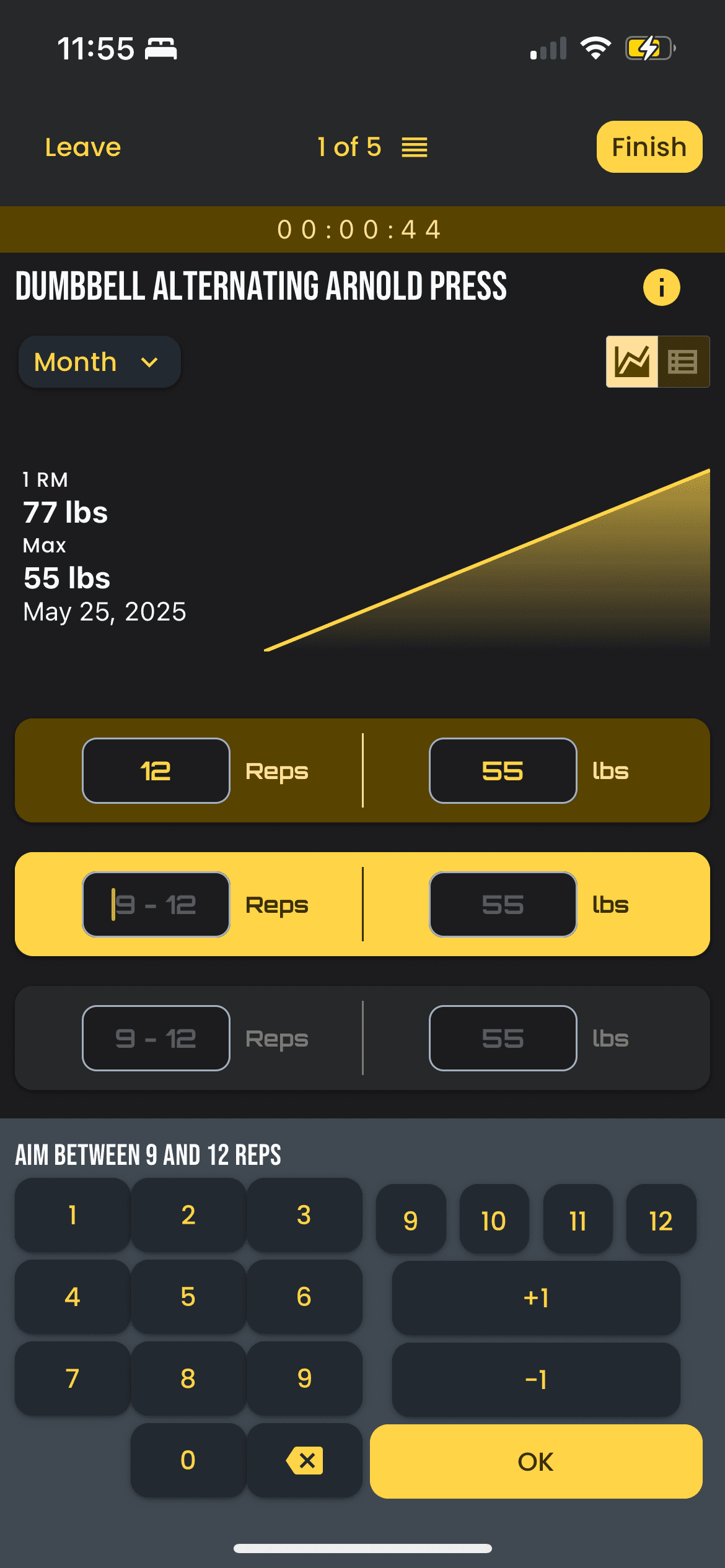This screenshot has height=1568, width=725.
Task: Edit the 55 lbs field in first set
Action: tap(503, 771)
